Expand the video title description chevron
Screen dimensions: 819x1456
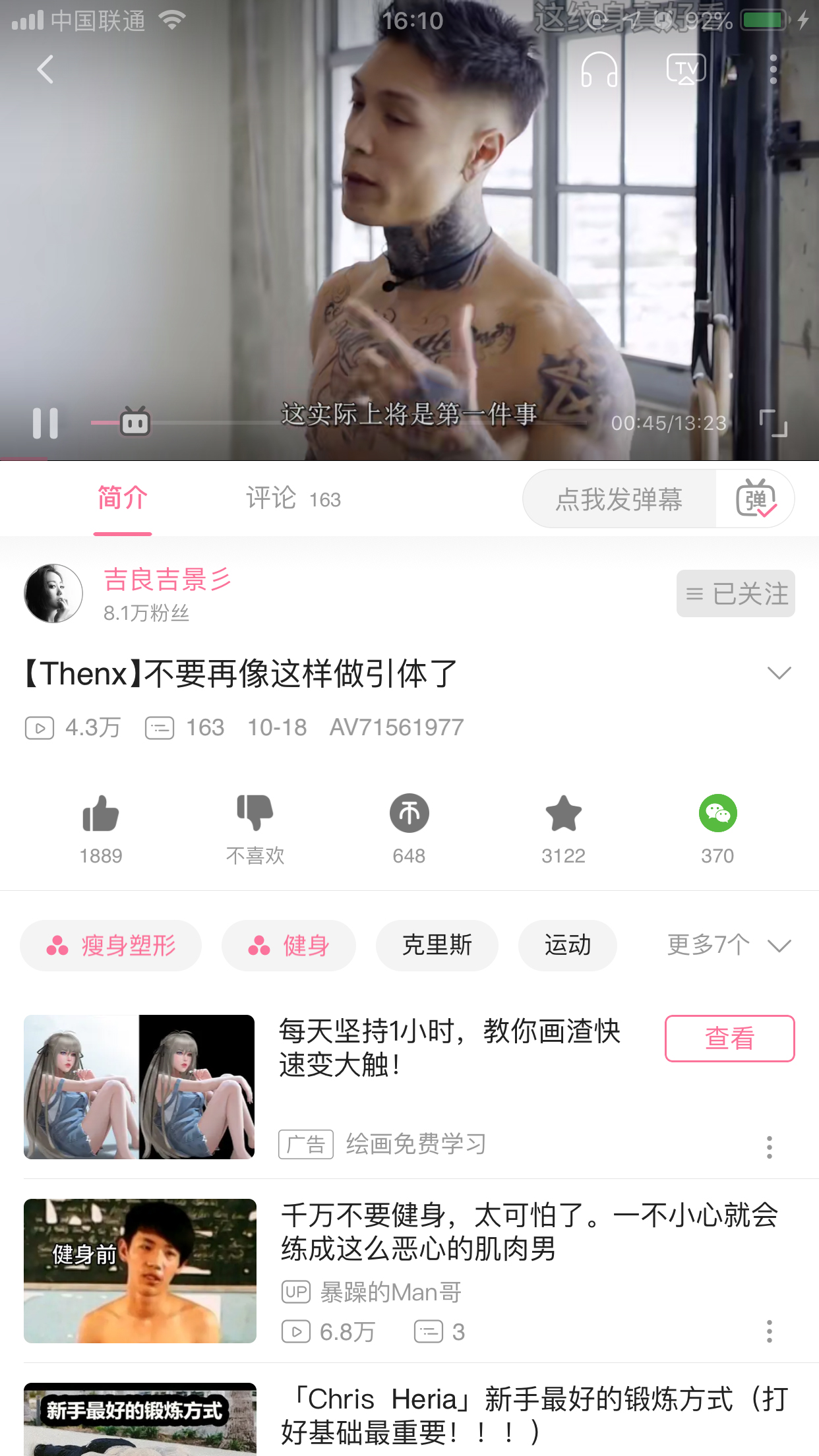point(779,673)
